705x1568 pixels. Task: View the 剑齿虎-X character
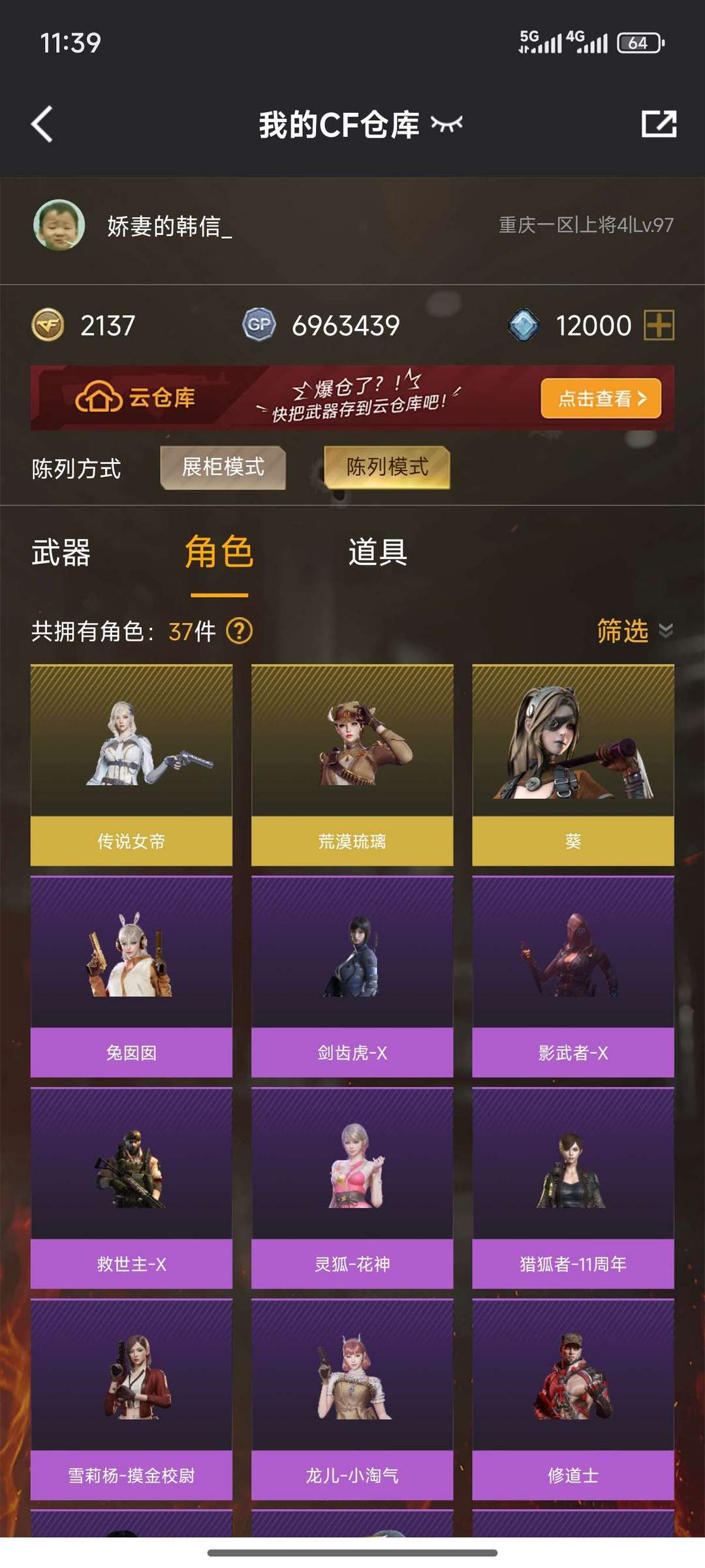[352, 977]
